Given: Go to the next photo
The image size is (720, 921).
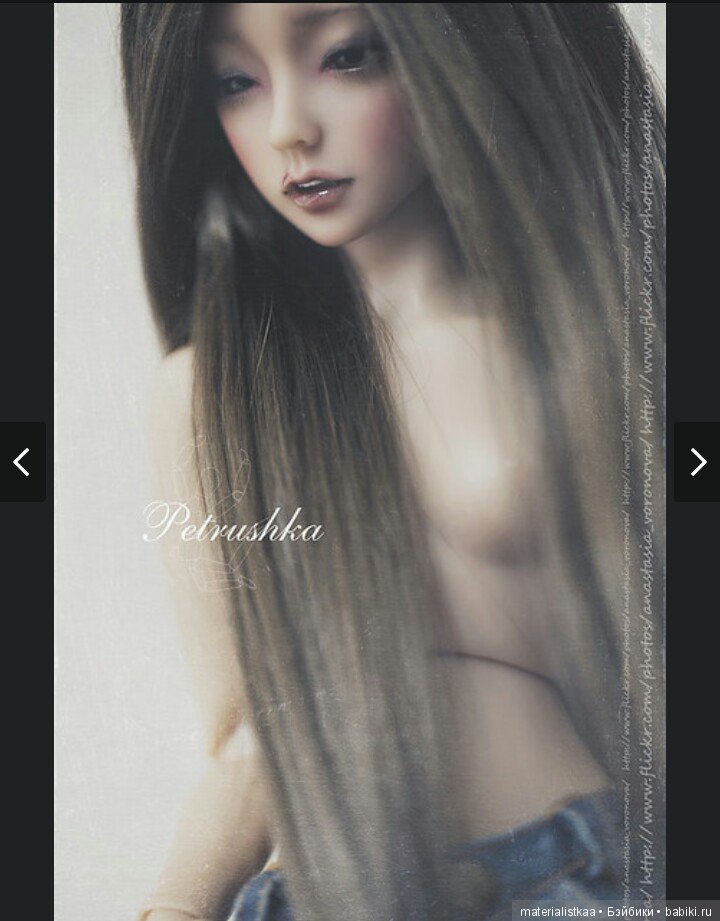Looking at the screenshot, I should tap(697, 462).
